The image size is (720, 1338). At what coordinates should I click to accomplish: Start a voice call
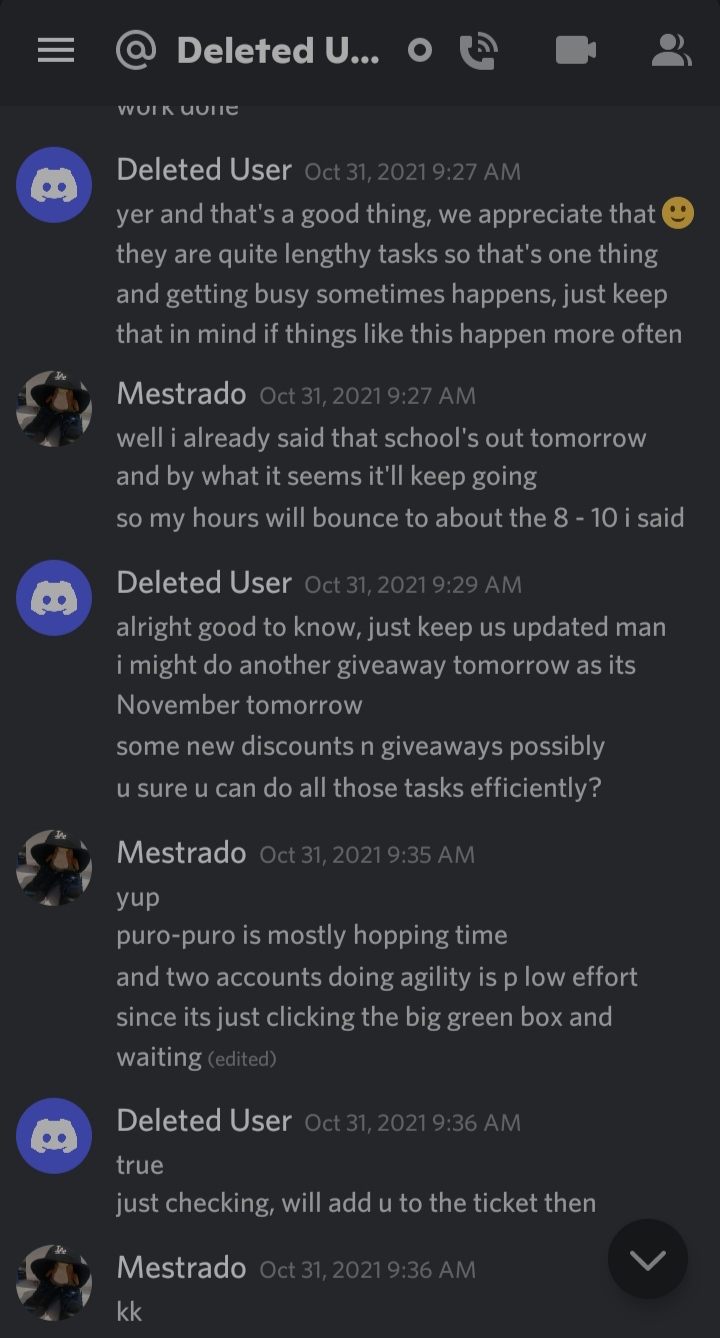click(x=478, y=51)
